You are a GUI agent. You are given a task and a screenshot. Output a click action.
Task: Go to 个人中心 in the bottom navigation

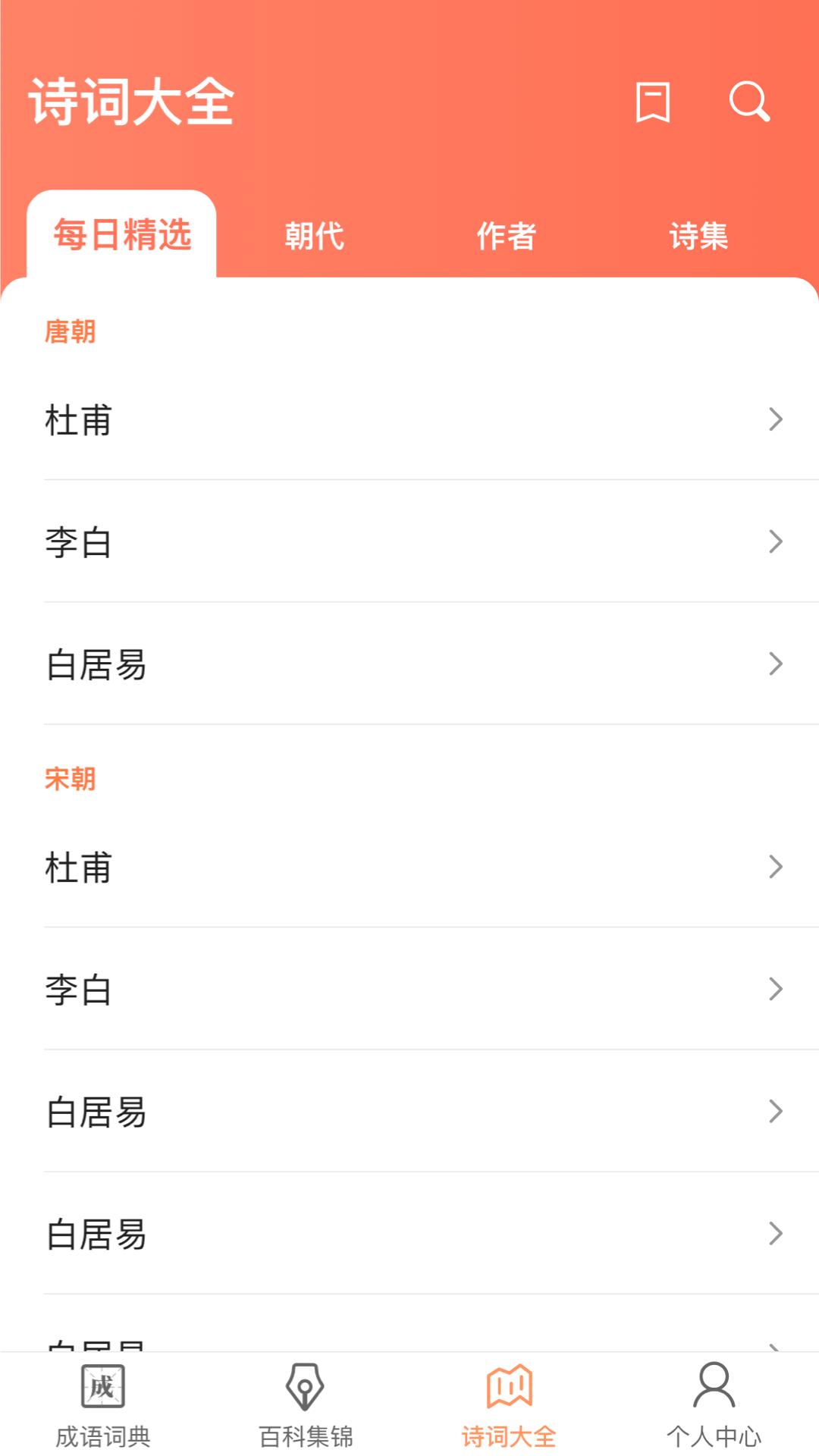click(714, 1404)
